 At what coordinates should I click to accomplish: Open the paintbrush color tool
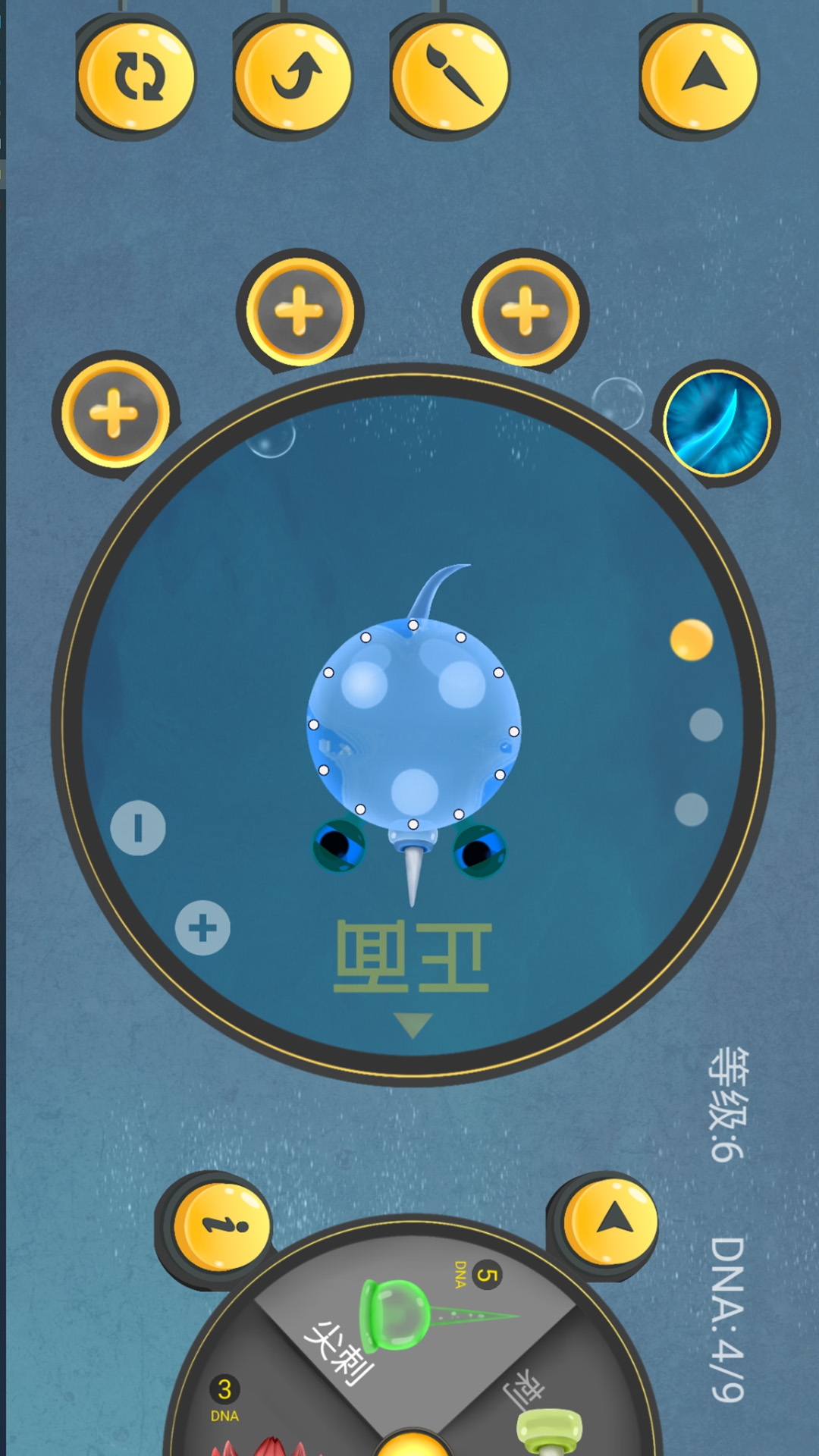pos(450,77)
